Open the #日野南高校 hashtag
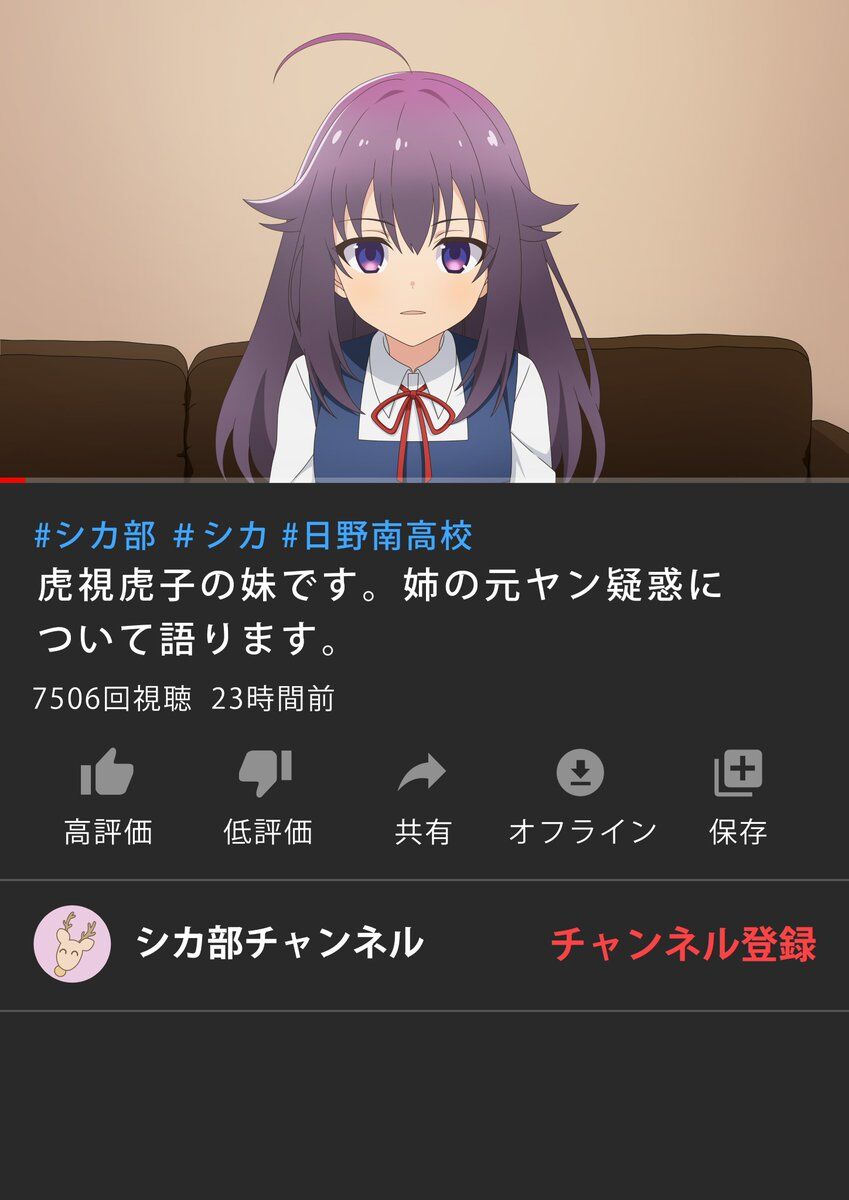 pos(377,537)
